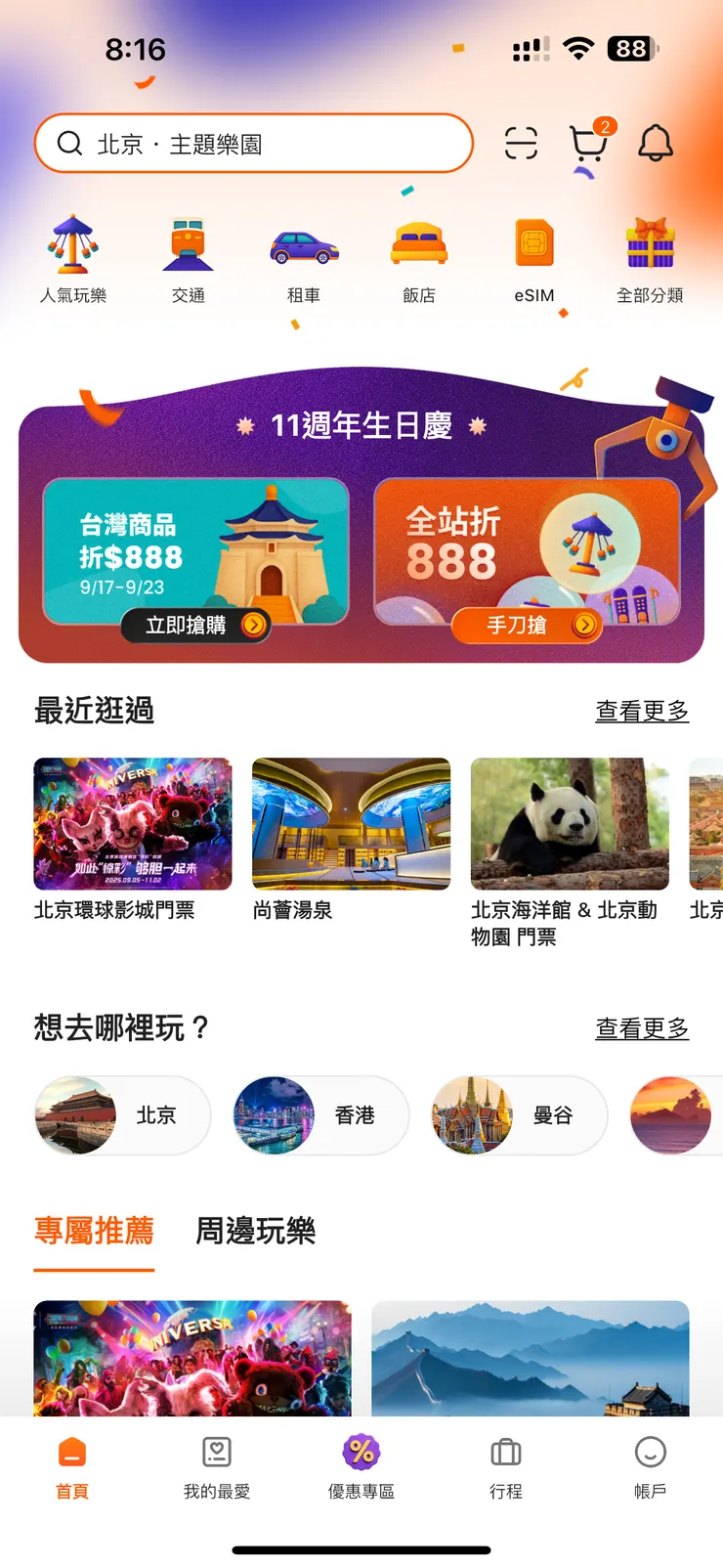Open the notifications bell
723x1568 pixels.
[656, 144]
